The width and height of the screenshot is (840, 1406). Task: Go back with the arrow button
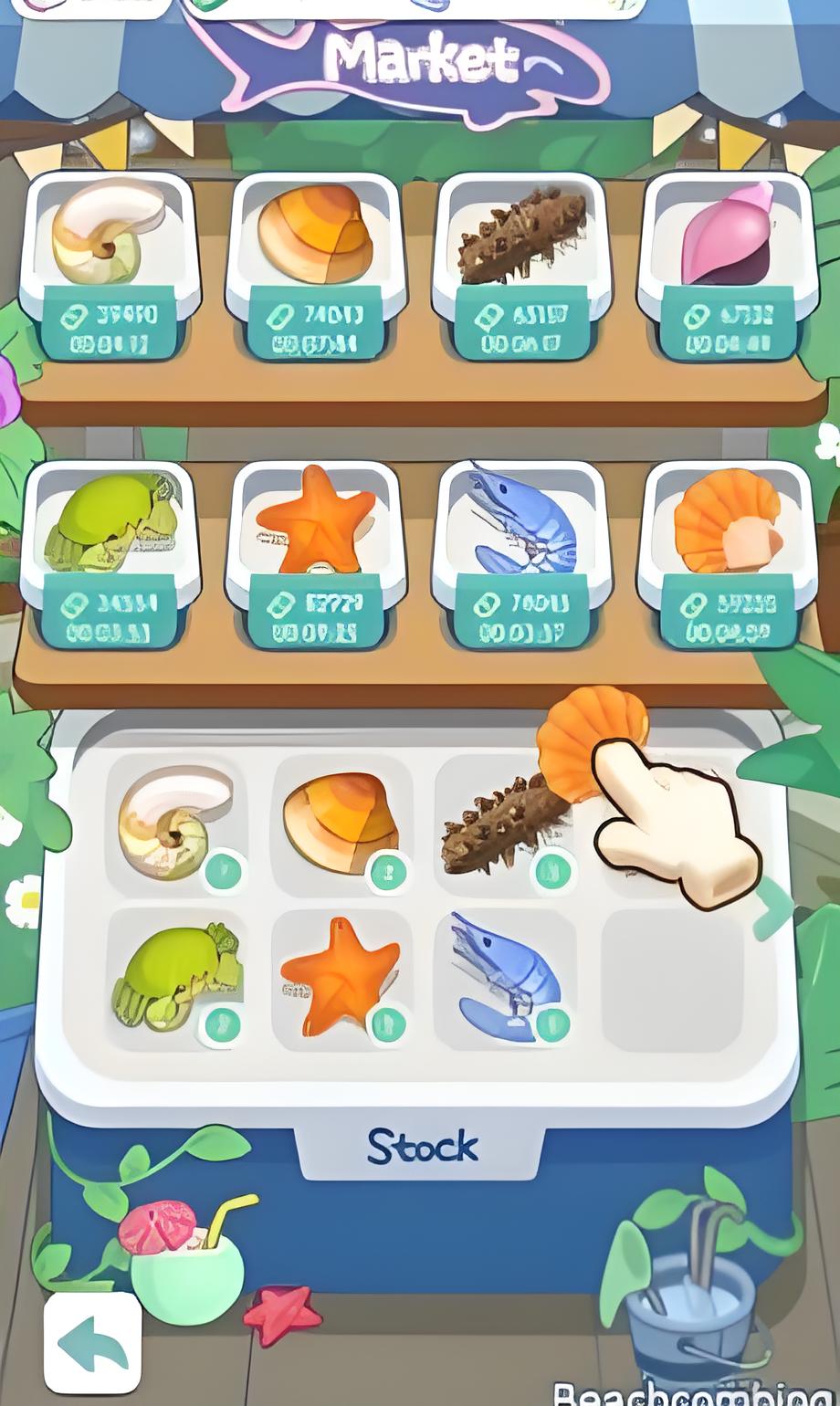(92, 1342)
